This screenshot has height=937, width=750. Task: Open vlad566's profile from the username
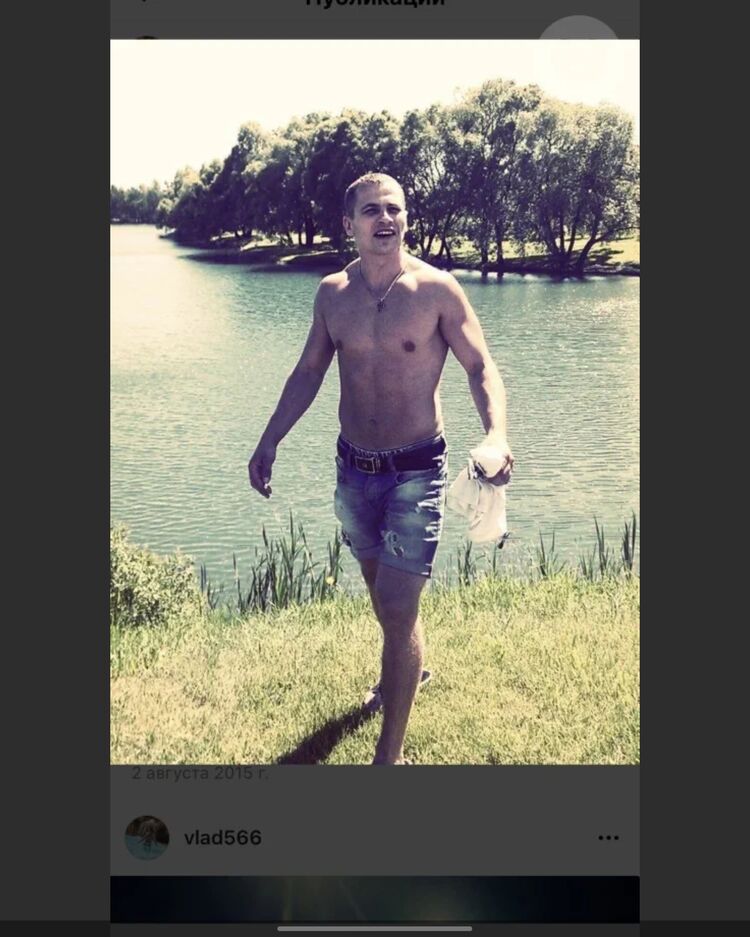223,838
